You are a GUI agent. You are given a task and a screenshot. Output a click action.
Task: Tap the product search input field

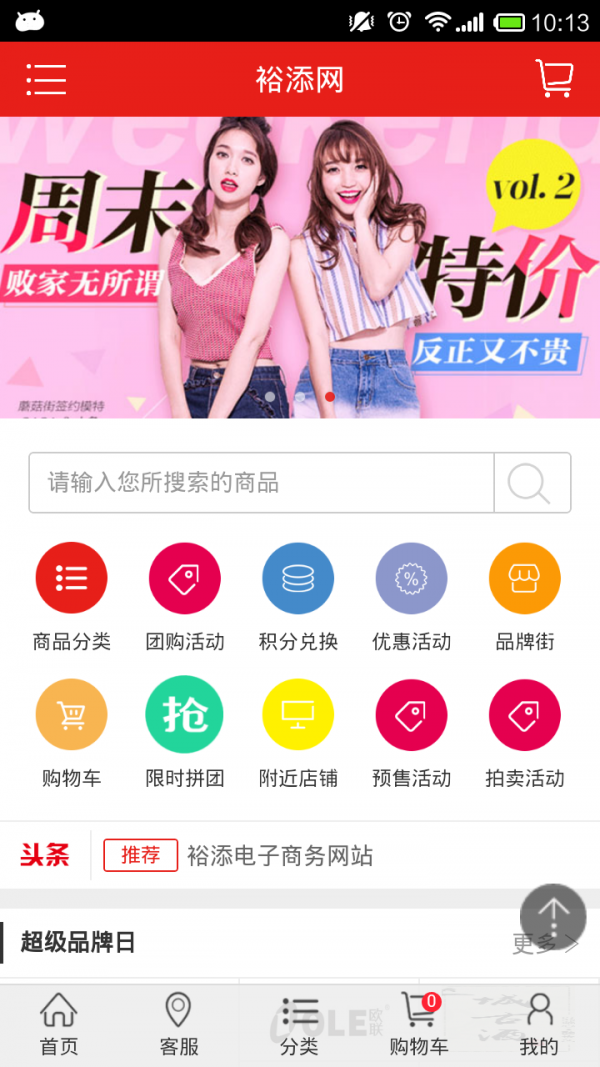coord(262,483)
